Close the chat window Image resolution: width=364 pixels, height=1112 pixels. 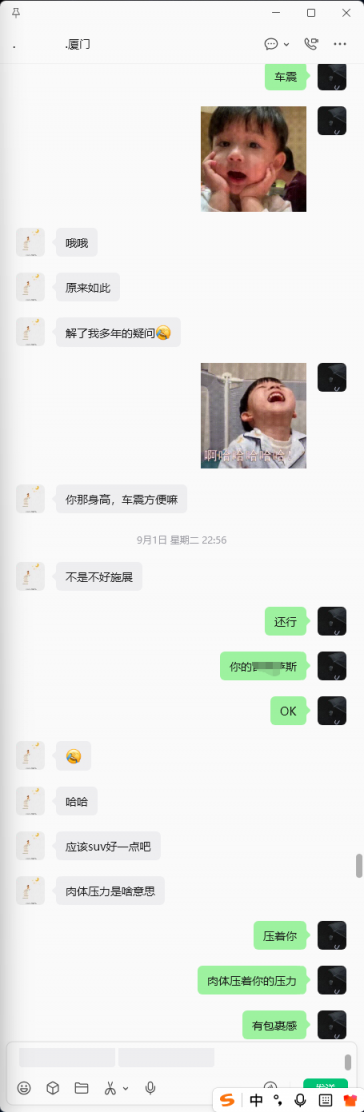(x=346, y=13)
